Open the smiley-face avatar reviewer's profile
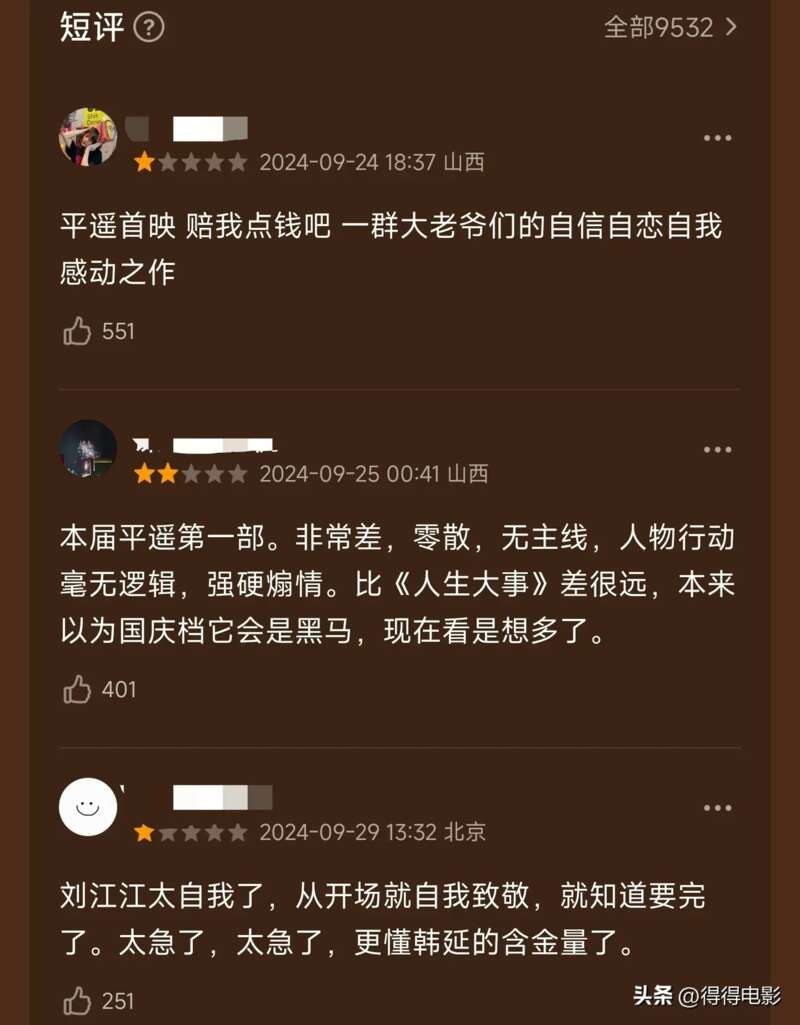 (x=88, y=806)
